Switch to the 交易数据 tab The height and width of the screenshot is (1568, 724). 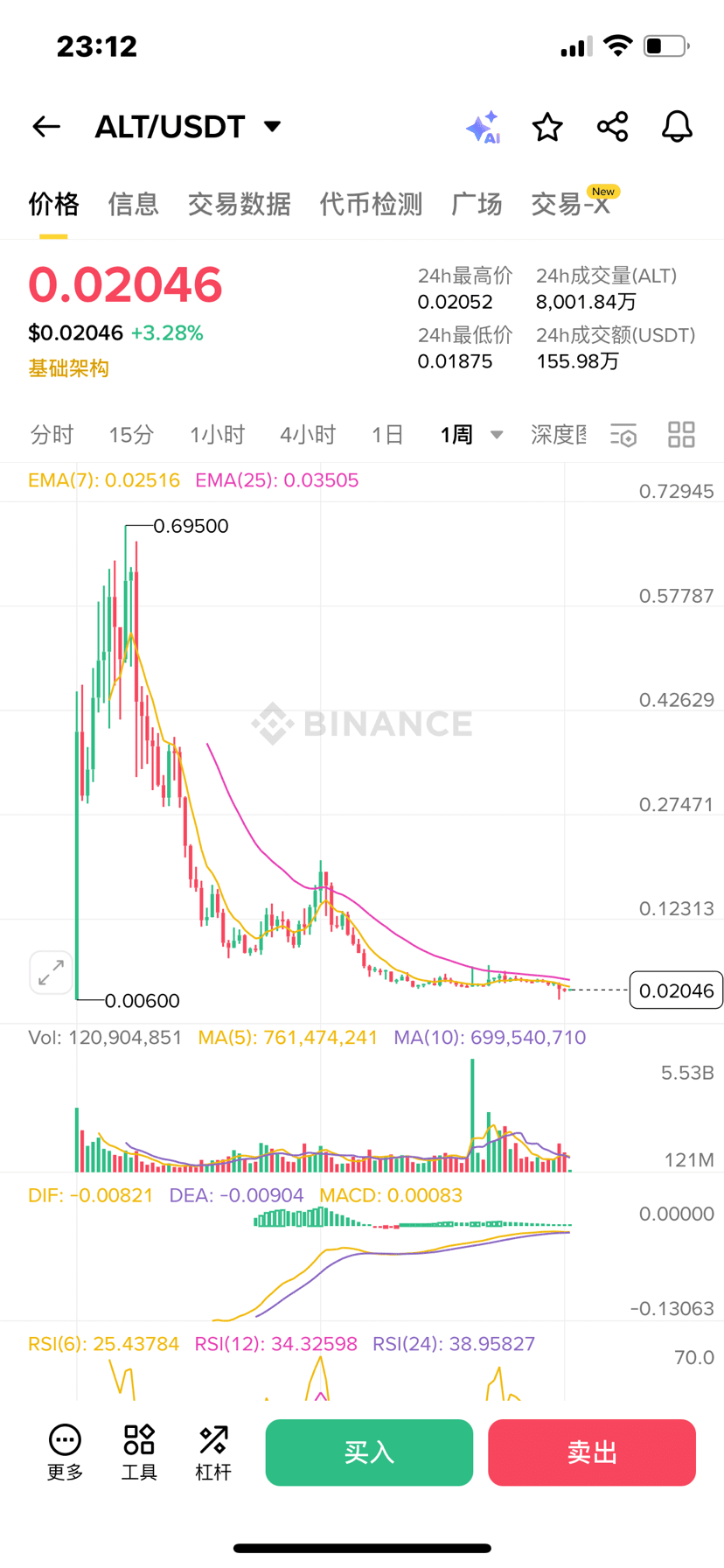click(239, 204)
